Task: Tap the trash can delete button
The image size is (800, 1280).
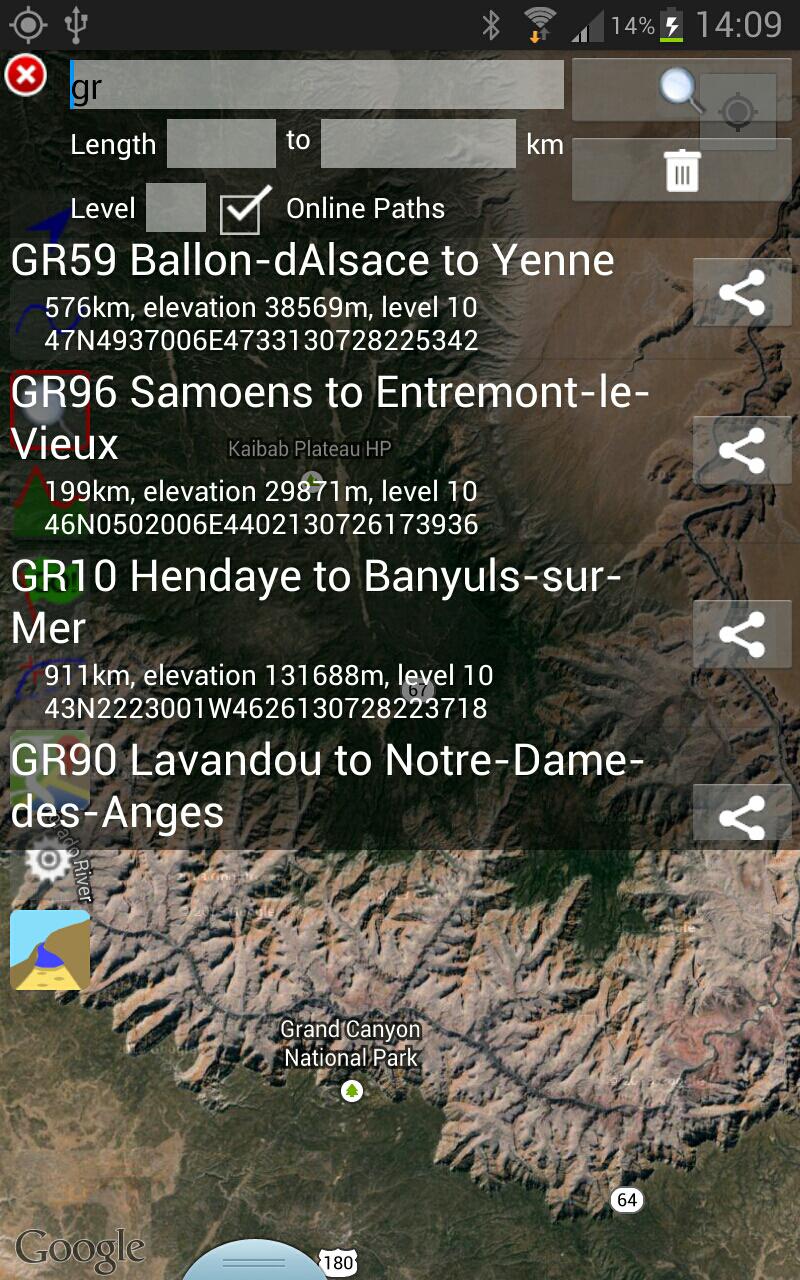Action: [682, 170]
